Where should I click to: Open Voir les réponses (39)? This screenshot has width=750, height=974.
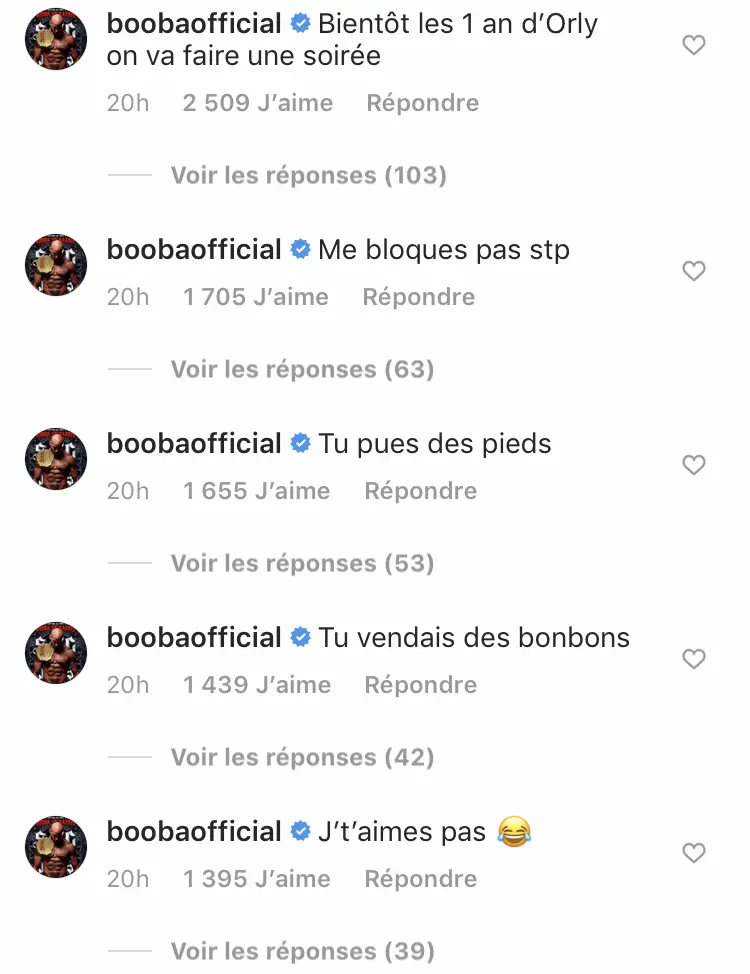pyautogui.click(x=302, y=951)
